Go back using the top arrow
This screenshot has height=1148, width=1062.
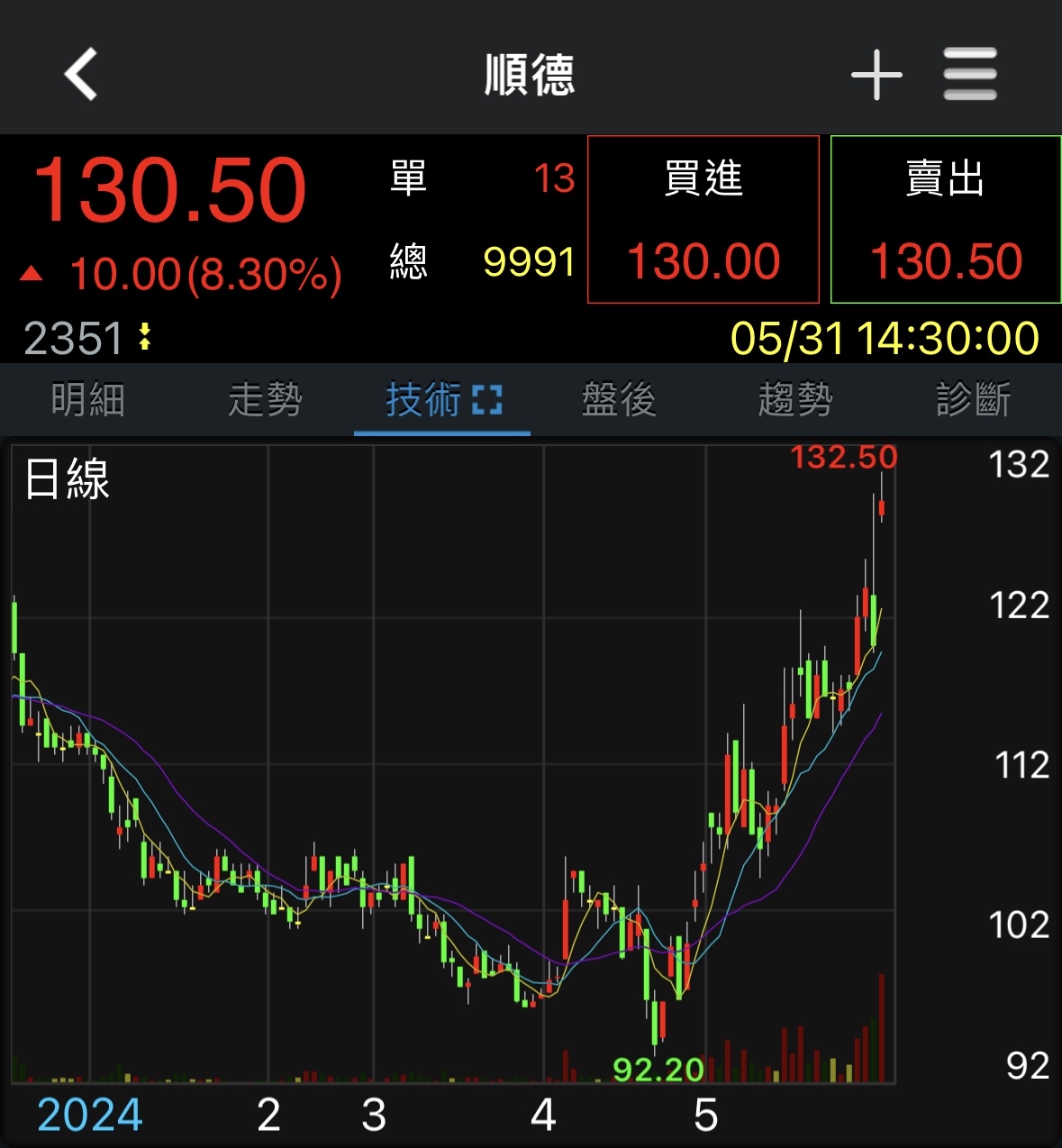(80, 74)
